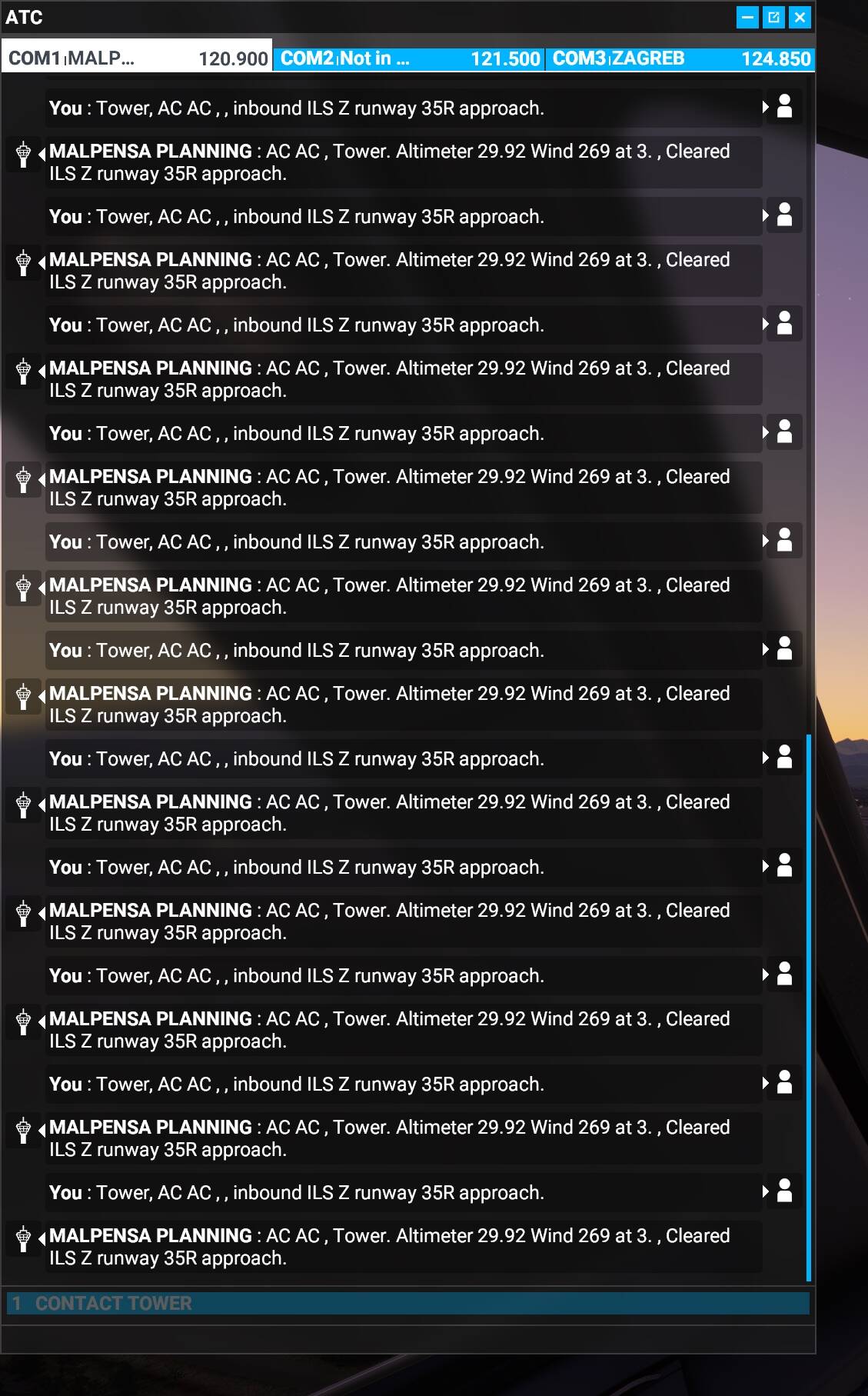Select the COM1 120.900 tab
The image size is (868, 1396).
click(x=137, y=58)
